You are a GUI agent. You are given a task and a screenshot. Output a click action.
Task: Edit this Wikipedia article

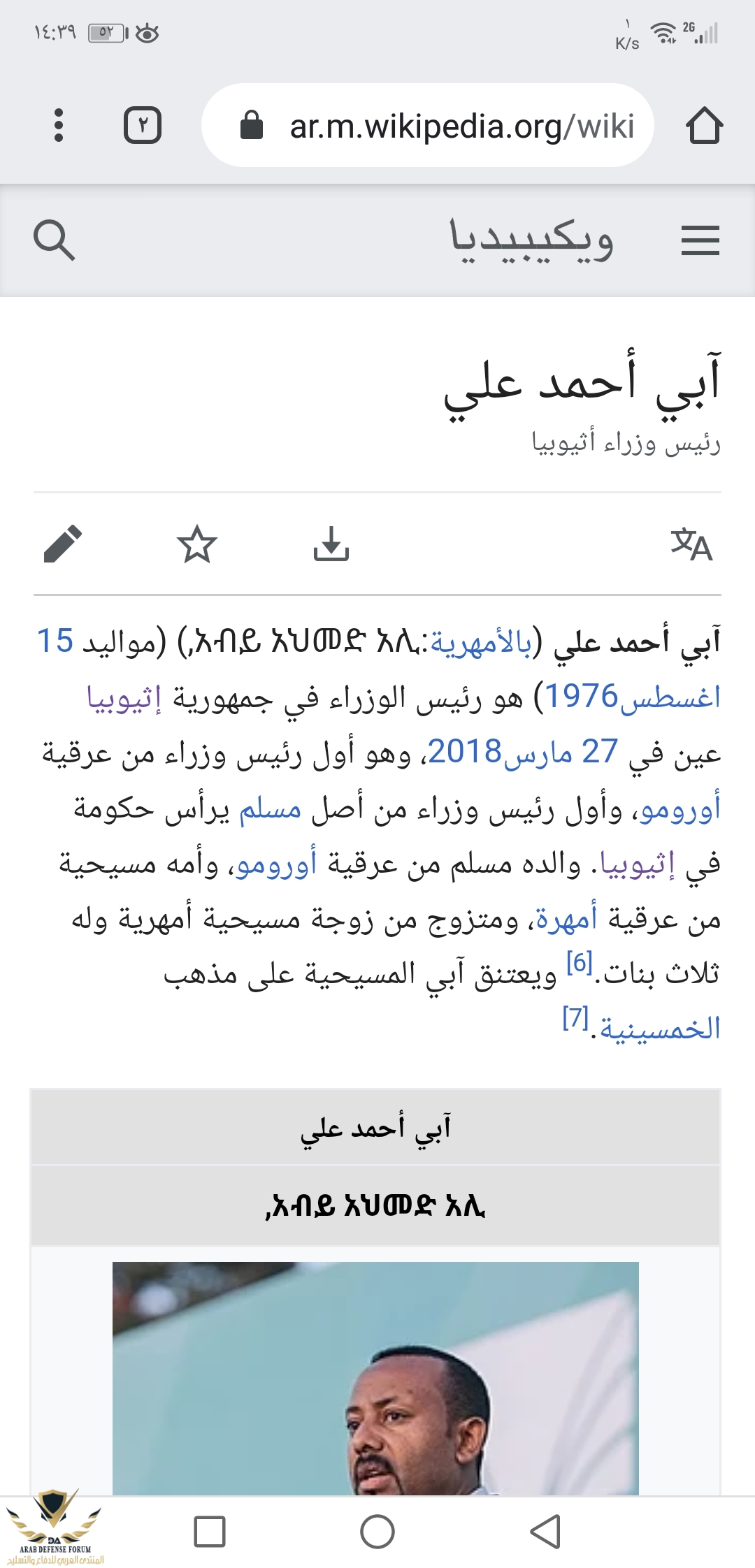pyautogui.click(x=63, y=544)
